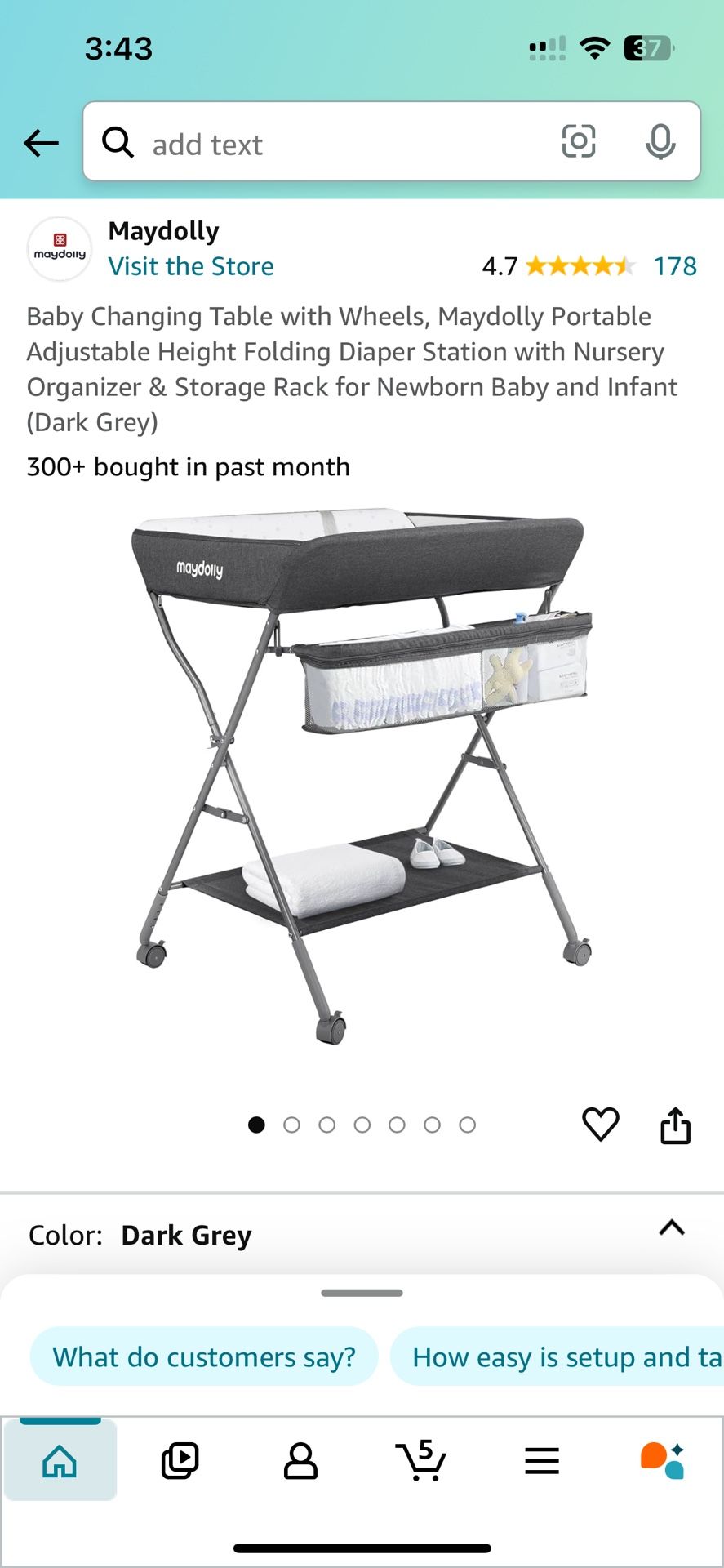Ask 'How easy is setup' chip
The height and width of the screenshot is (1568, 724).
pos(563,1356)
